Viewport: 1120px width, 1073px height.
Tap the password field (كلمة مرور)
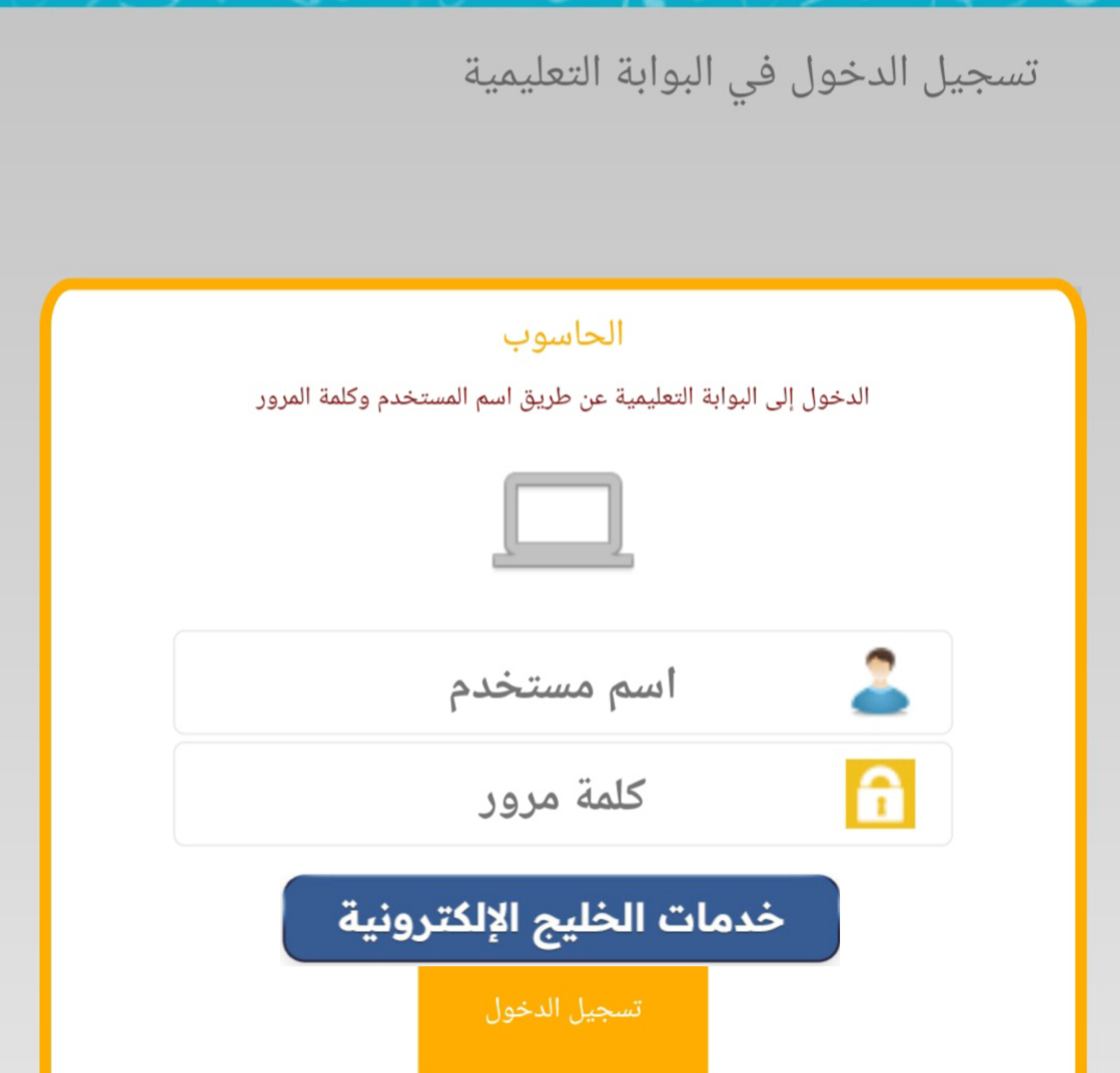(562, 794)
